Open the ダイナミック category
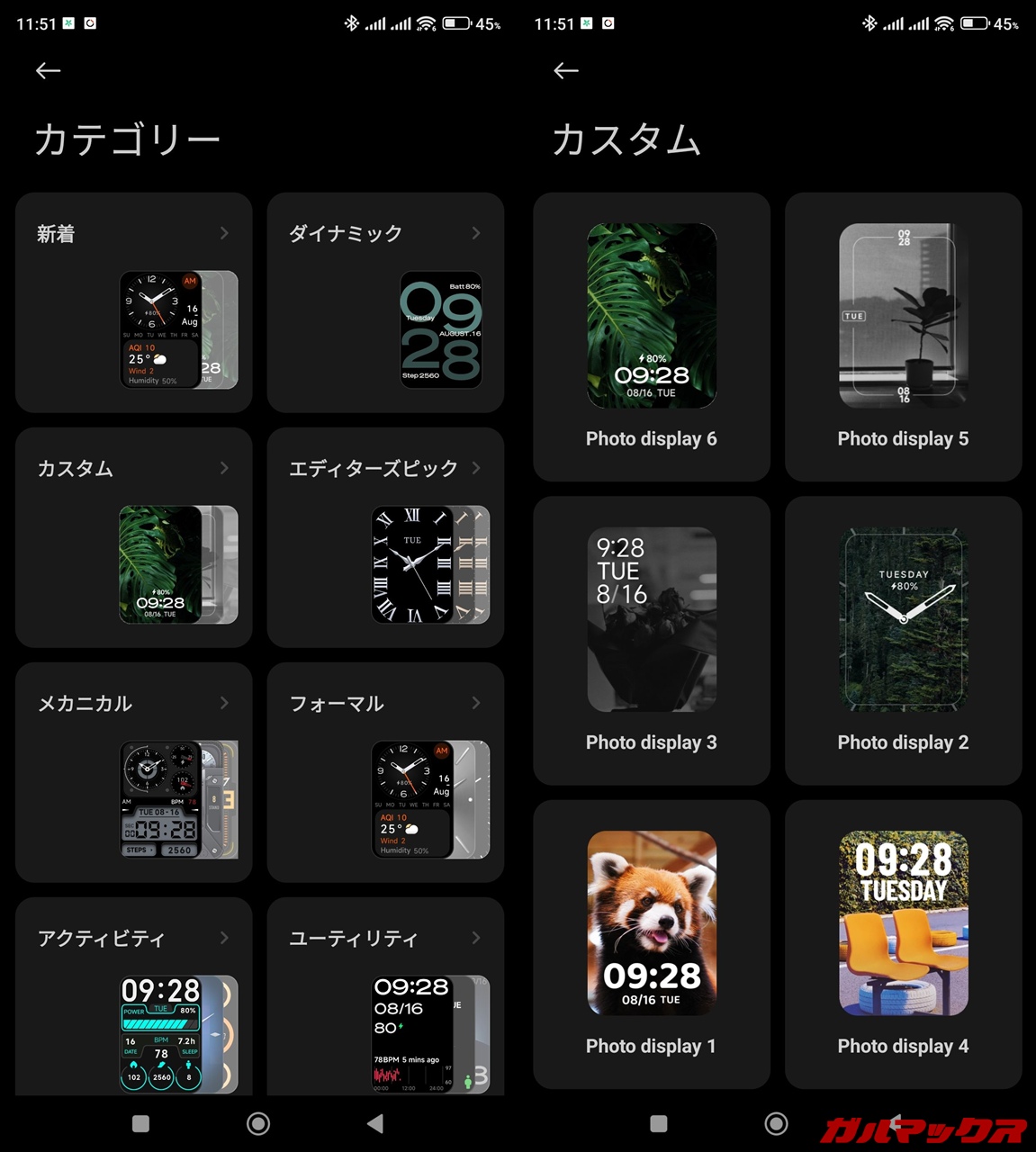Viewport: 1036px width, 1152px height. click(x=385, y=302)
